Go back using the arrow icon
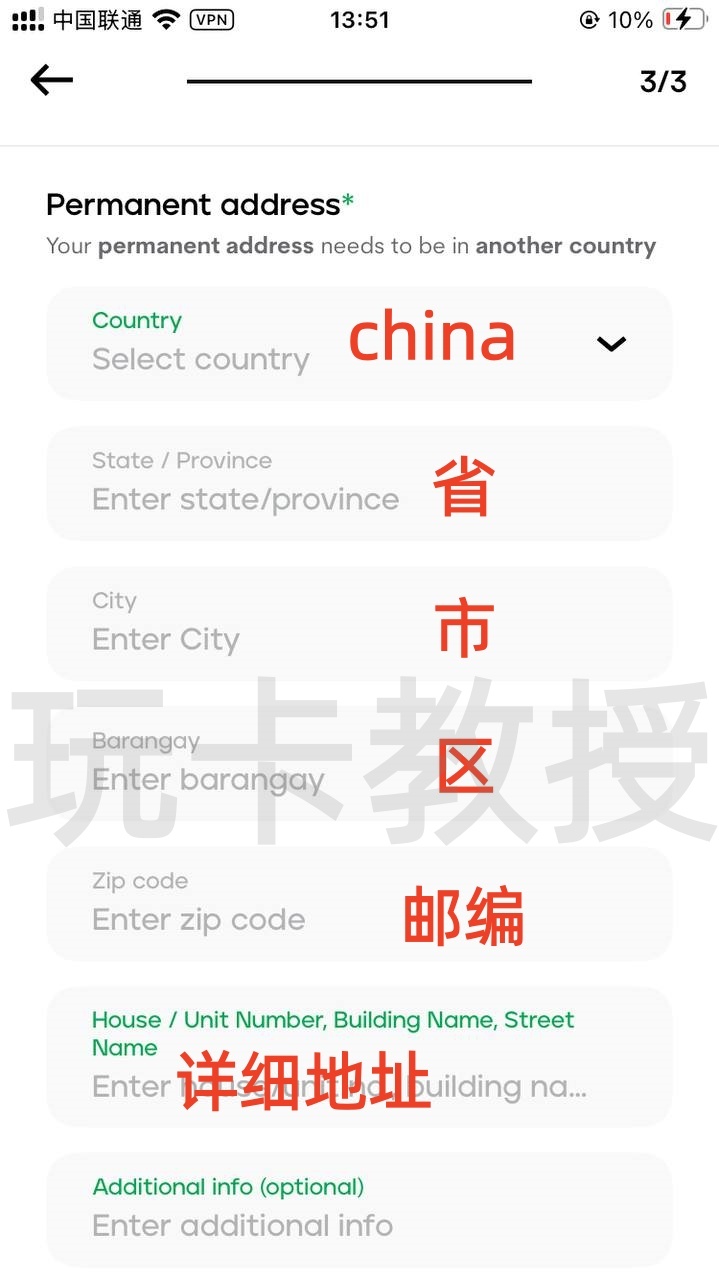719x1280 pixels. coord(52,80)
